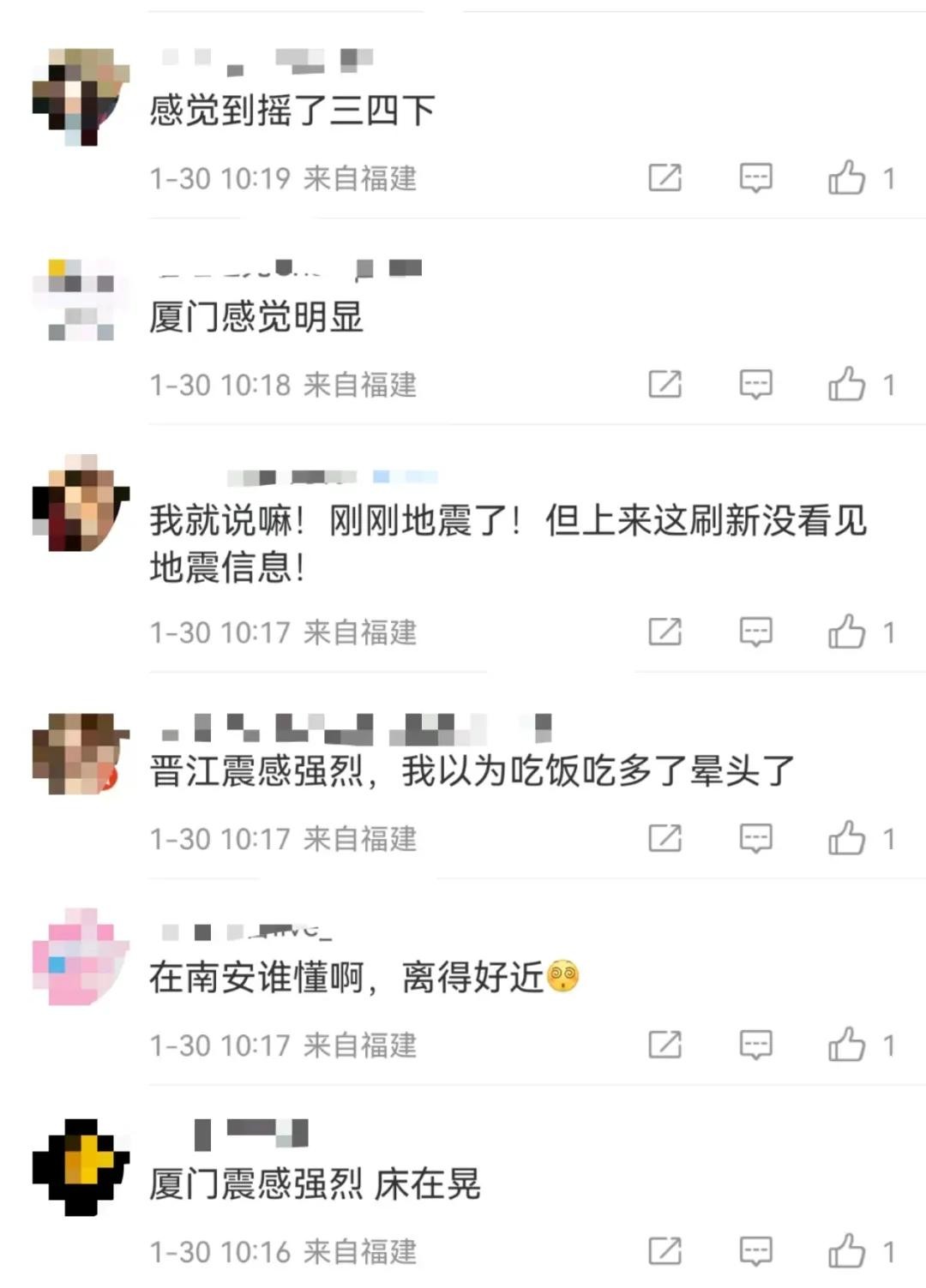Repost the comment '晋江震感强烈'

pyautogui.click(x=664, y=838)
